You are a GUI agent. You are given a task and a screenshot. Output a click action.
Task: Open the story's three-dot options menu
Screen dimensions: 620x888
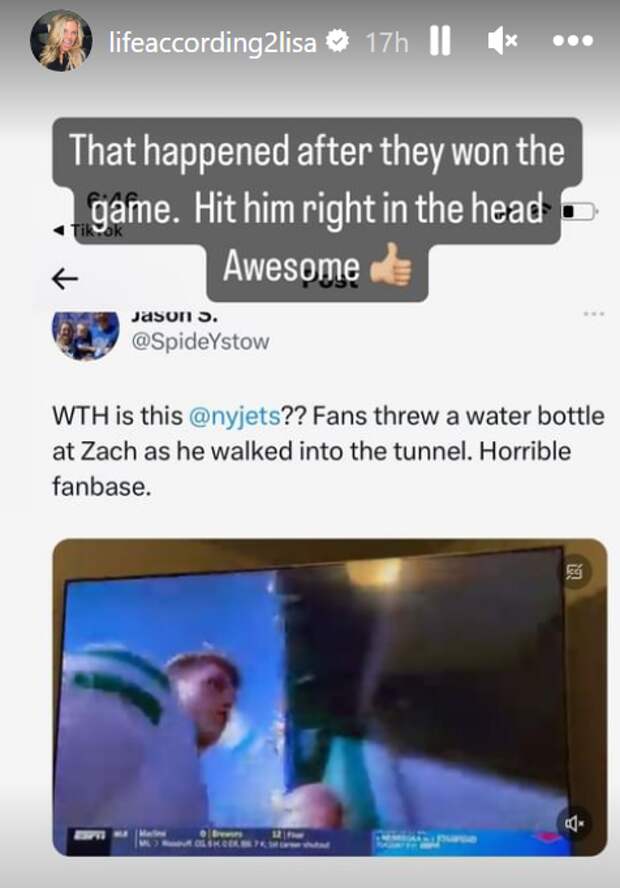coord(573,42)
